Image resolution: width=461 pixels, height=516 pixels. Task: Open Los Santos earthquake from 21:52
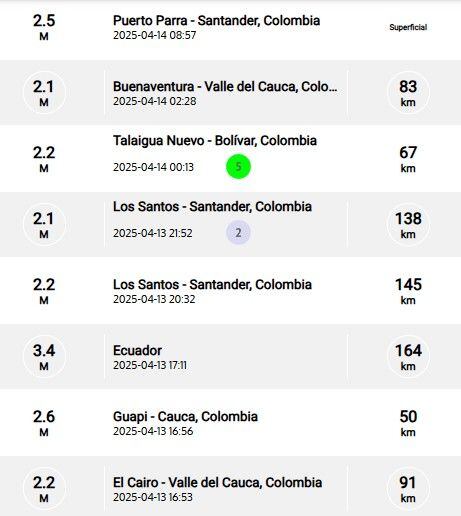click(x=230, y=224)
